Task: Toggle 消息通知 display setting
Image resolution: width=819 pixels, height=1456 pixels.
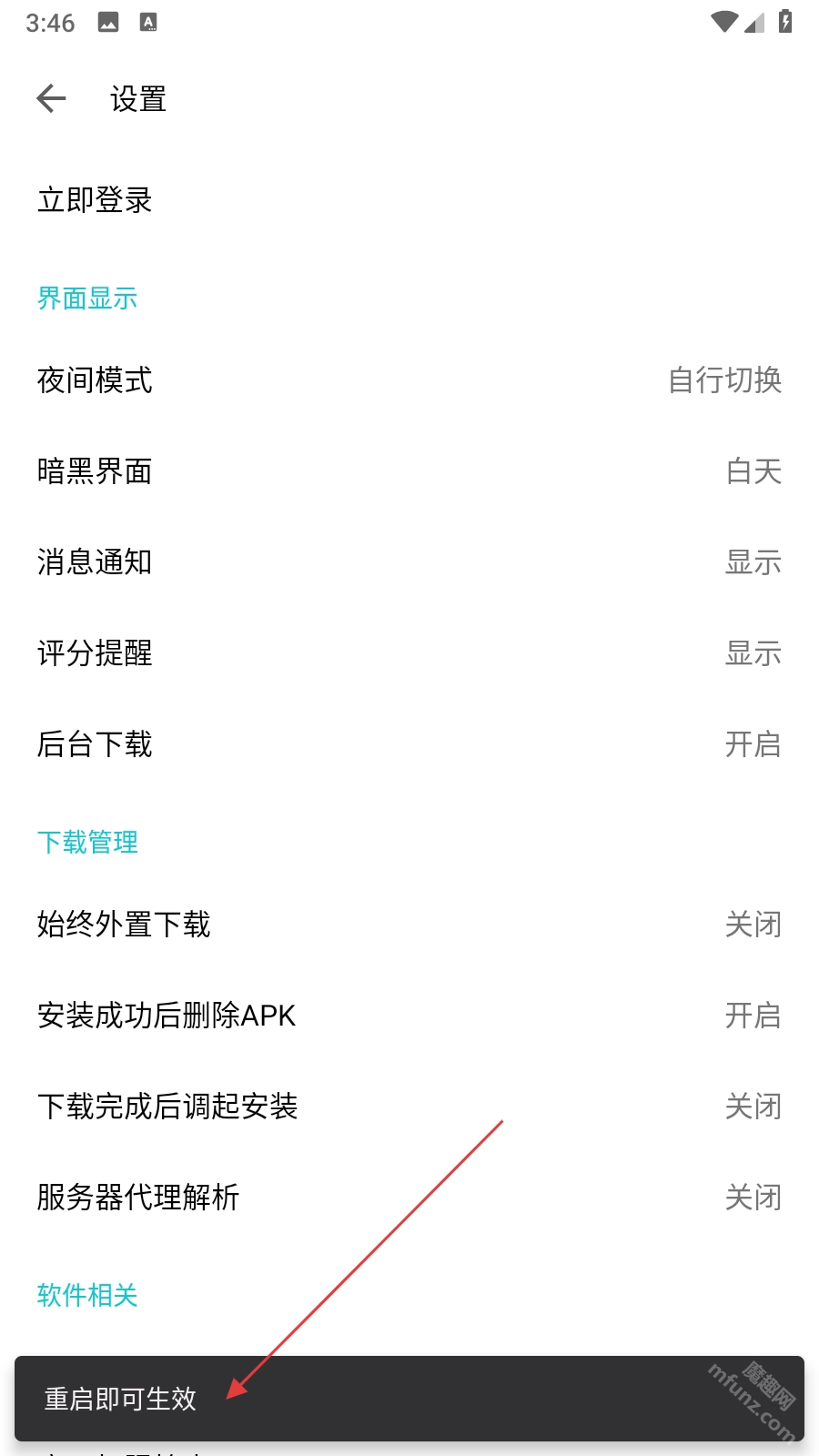Action: tap(409, 562)
